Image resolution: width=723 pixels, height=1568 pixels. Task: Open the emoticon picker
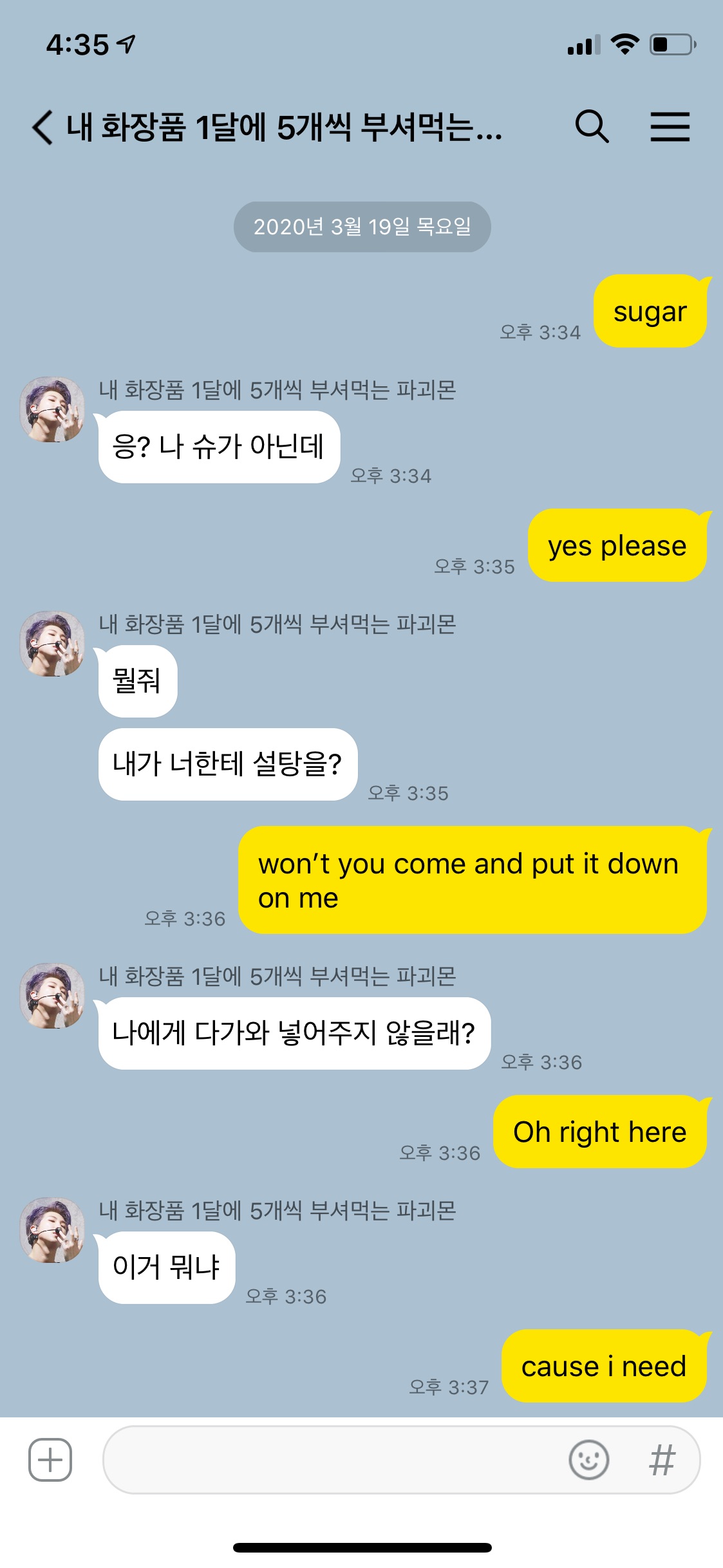point(588,1459)
